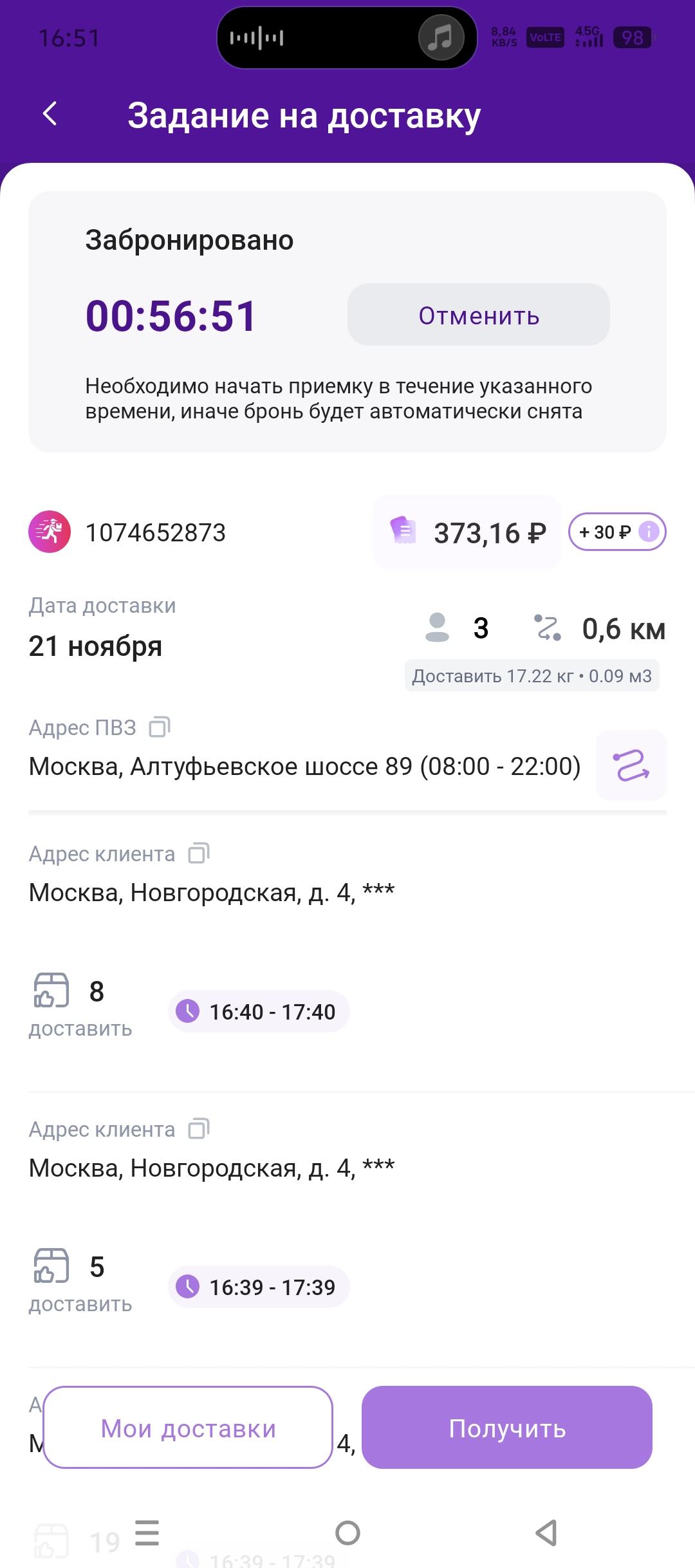The width and height of the screenshot is (695, 1568).
Task: Open the route to Алтуфьевское шоссе 89
Action: (x=631, y=765)
